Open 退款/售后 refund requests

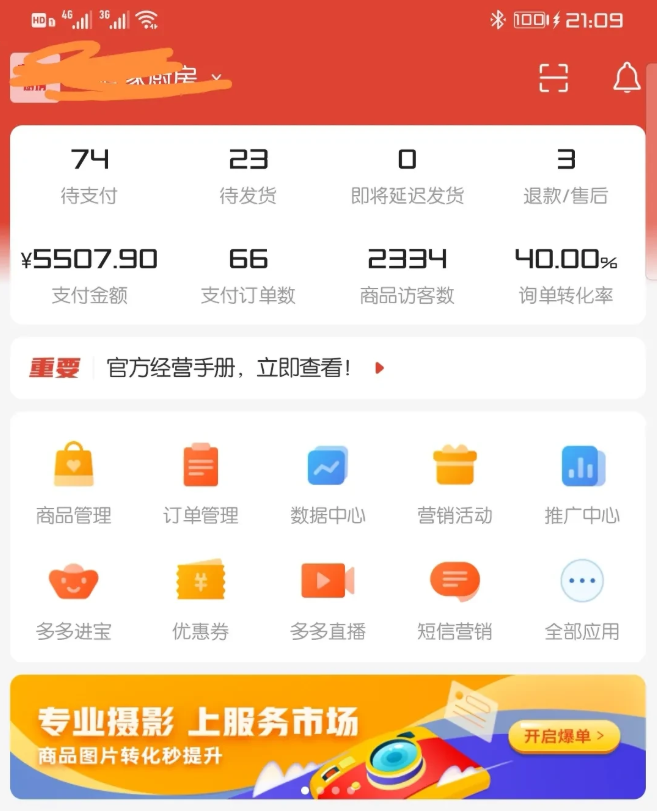point(565,176)
